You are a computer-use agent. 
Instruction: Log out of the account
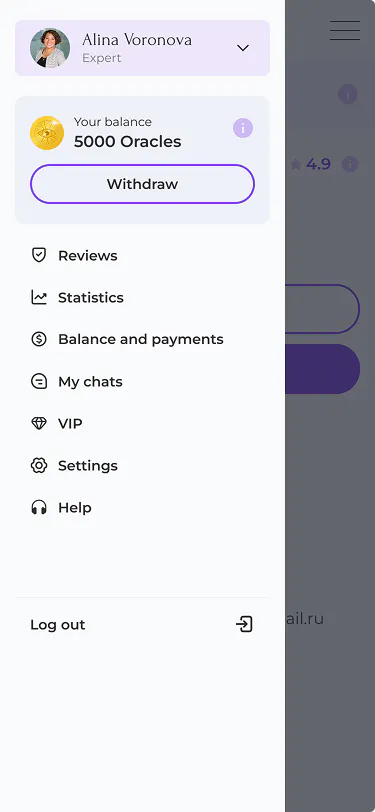[141, 625]
